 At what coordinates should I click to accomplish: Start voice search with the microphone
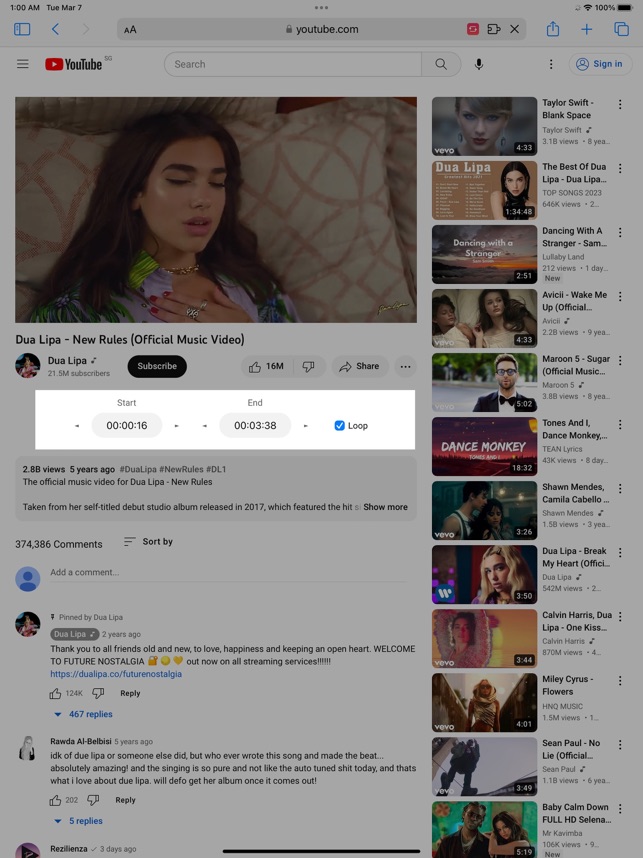click(x=479, y=64)
